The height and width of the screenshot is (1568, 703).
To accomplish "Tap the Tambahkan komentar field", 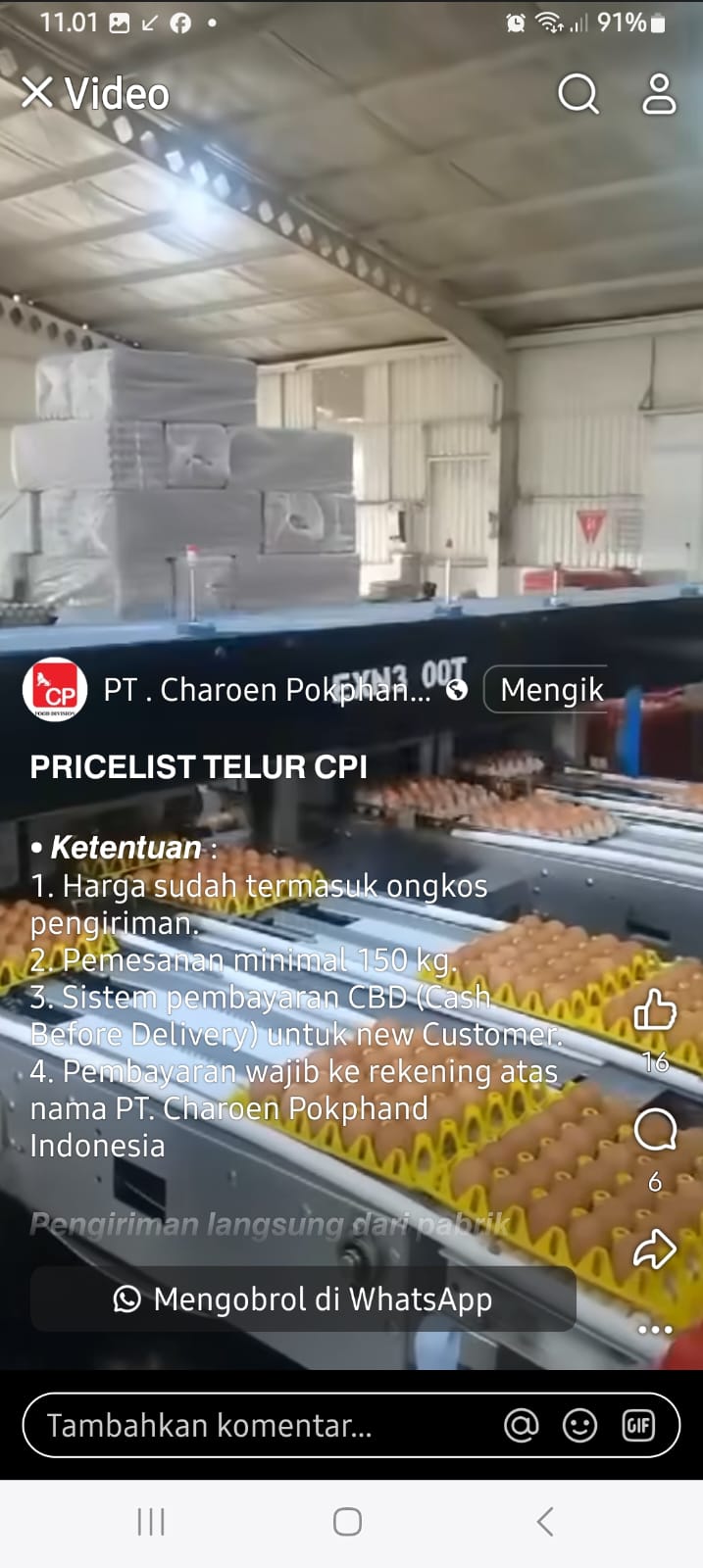I will [255, 1426].
